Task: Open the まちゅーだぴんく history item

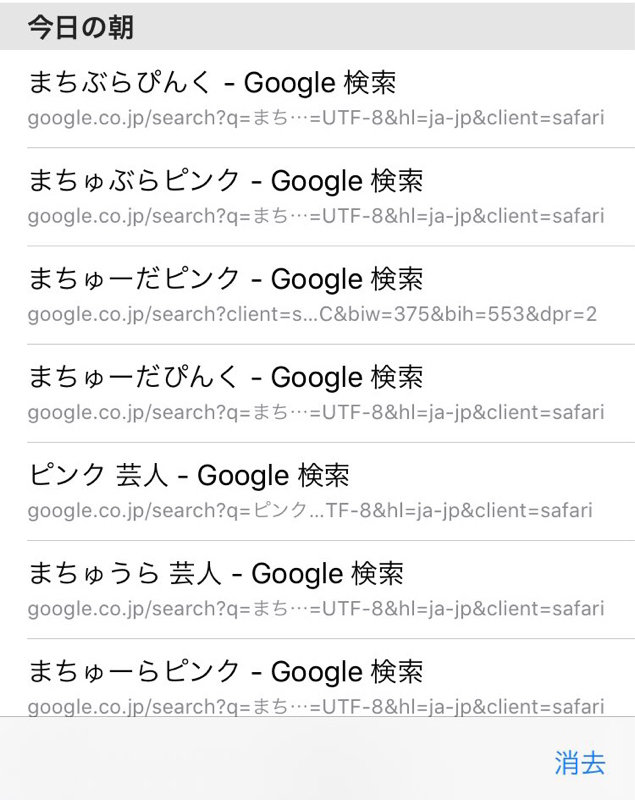Action: click(316, 392)
